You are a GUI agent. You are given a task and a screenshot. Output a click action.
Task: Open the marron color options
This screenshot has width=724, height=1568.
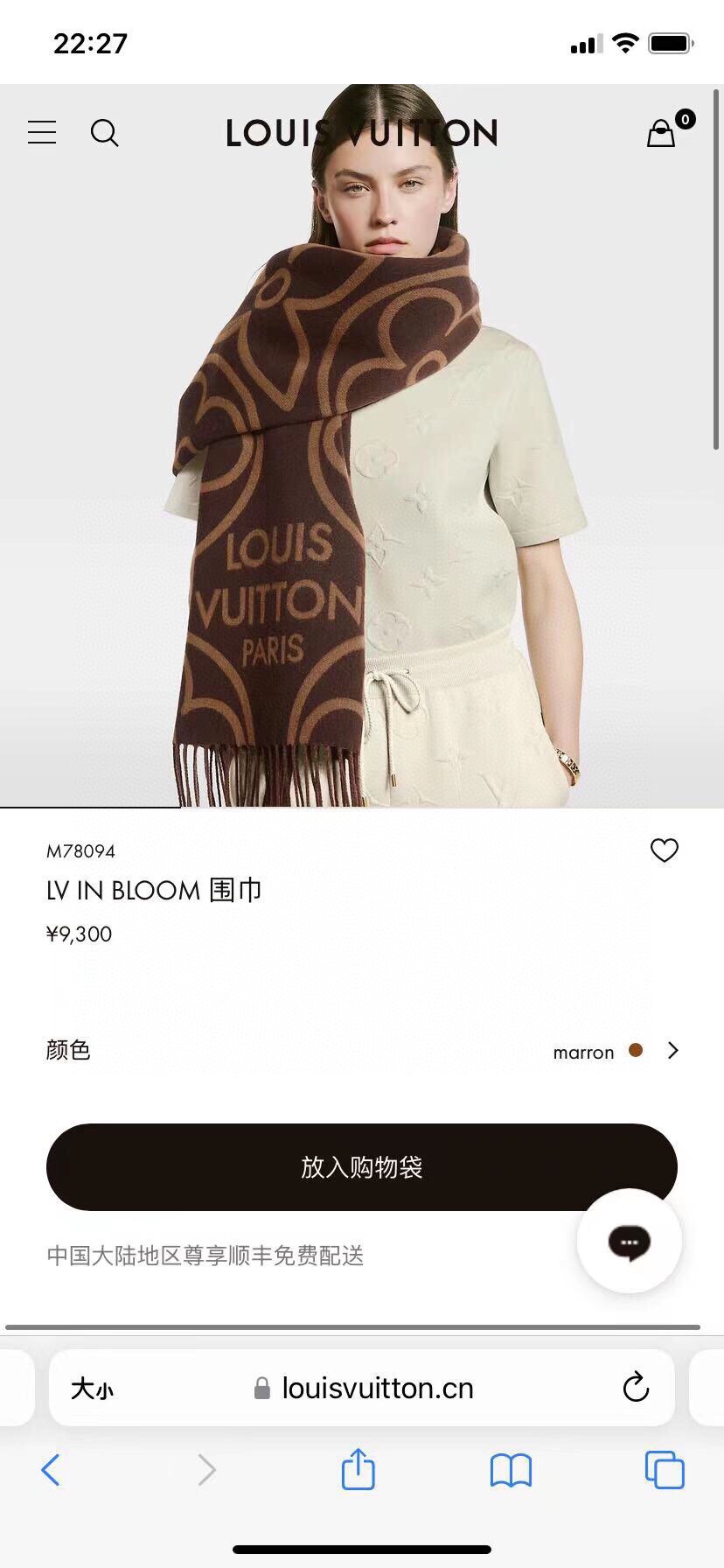point(616,1051)
